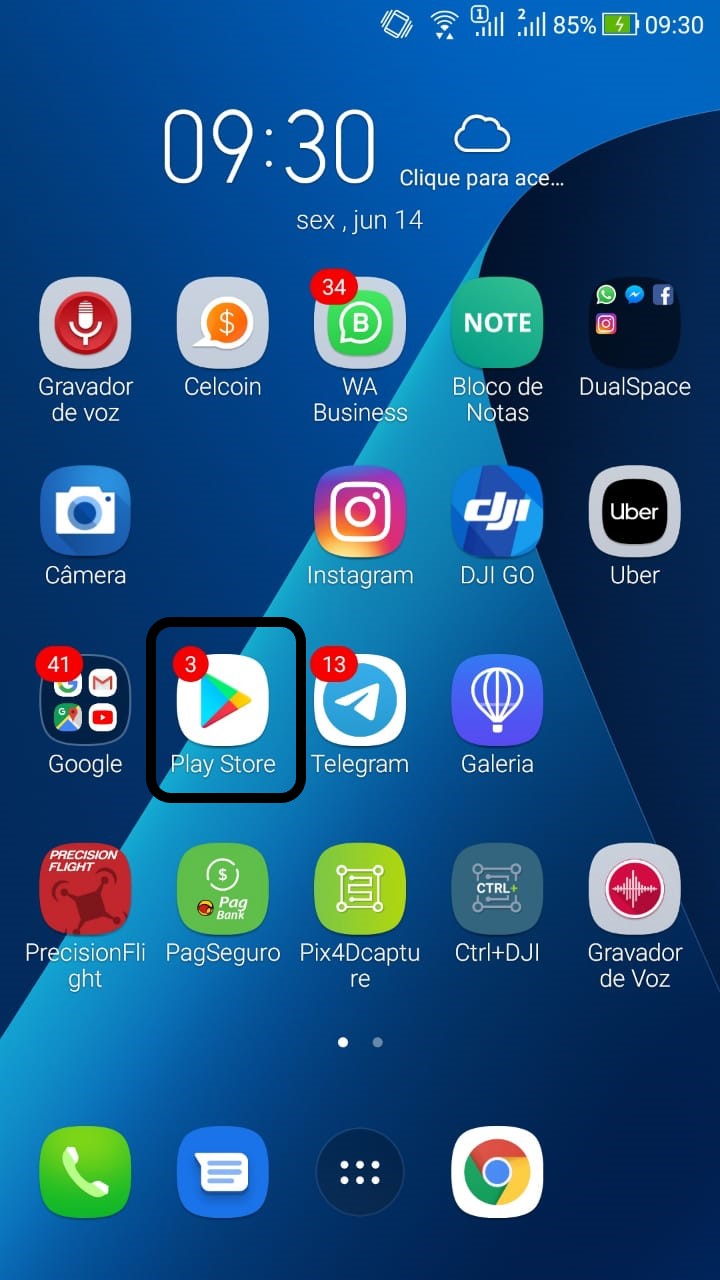The image size is (720, 1280).
Task: Launch Chrome browser from dock
Action: [497, 1173]
